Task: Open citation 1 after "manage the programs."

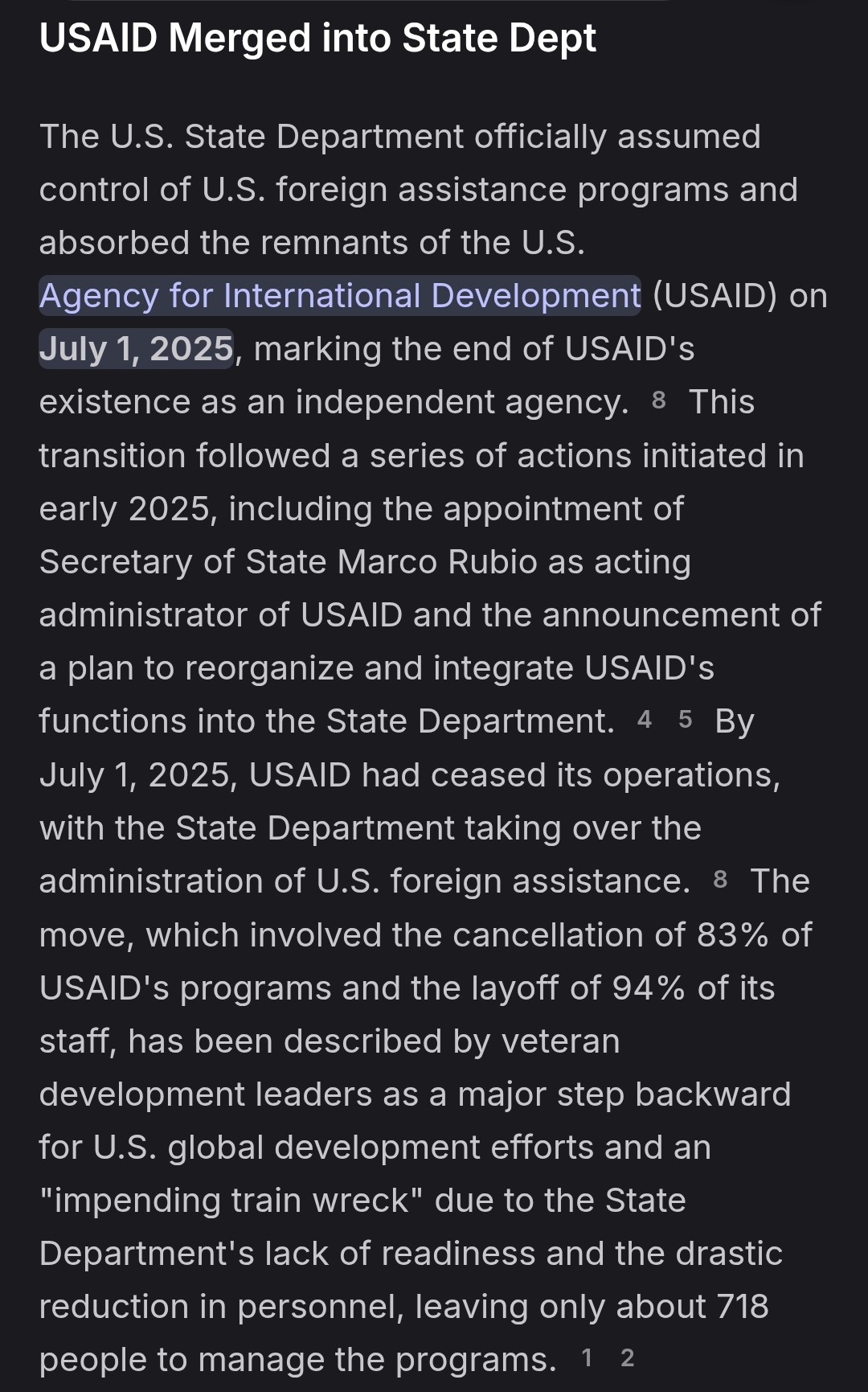Action: [588, 1358]
